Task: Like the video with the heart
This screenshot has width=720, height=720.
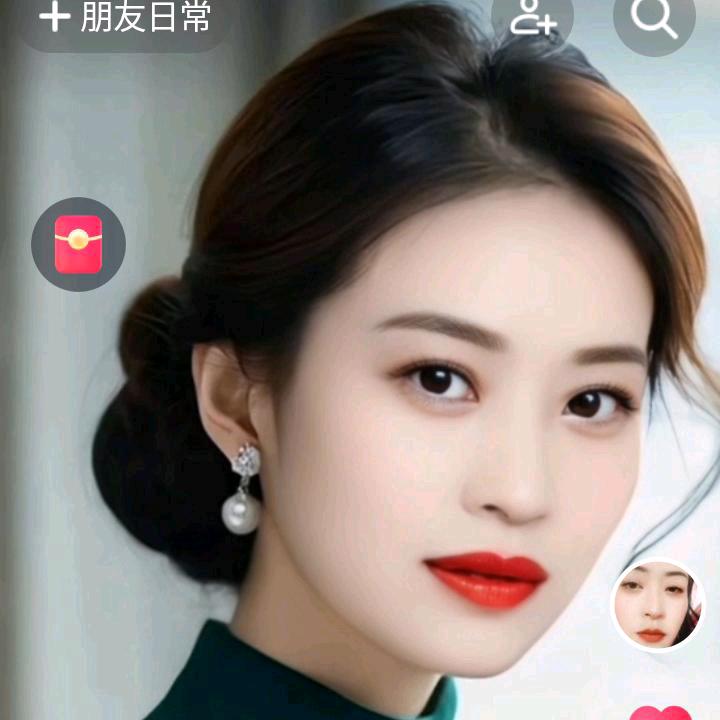Action: (660, 713)
